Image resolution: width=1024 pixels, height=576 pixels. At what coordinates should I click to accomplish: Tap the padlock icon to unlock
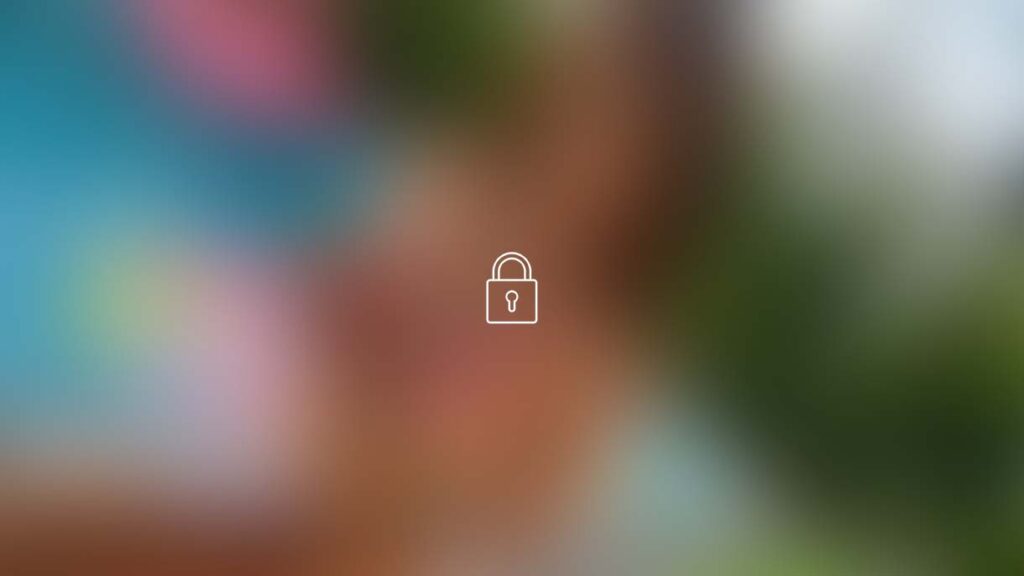511,289
